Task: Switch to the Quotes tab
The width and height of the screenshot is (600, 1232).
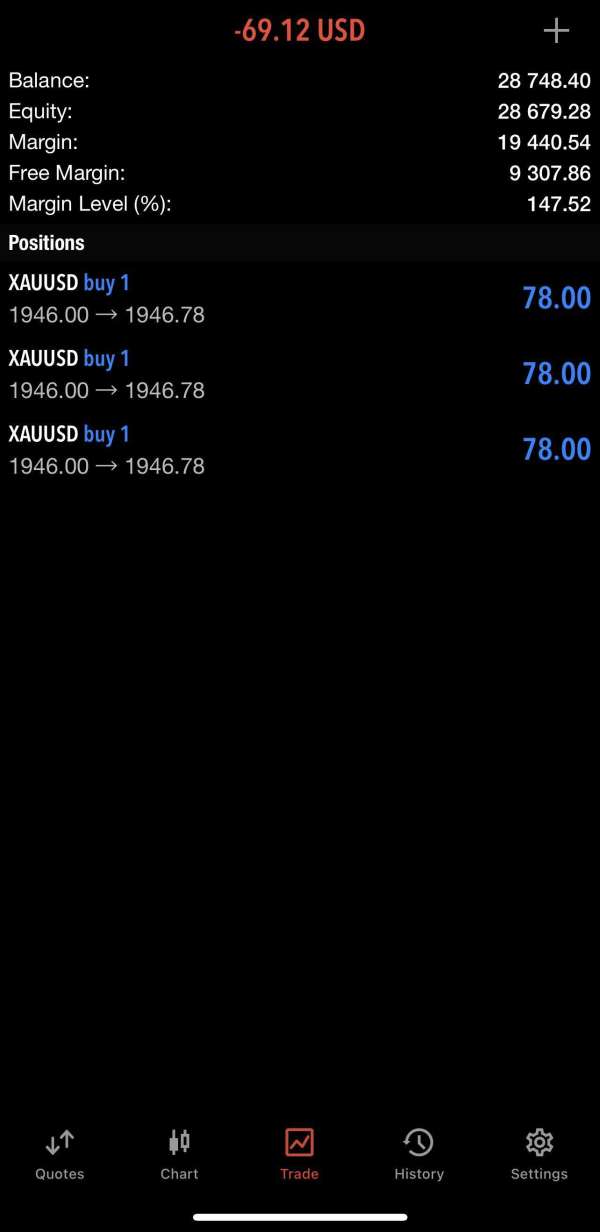Action: coord(60,1155)
